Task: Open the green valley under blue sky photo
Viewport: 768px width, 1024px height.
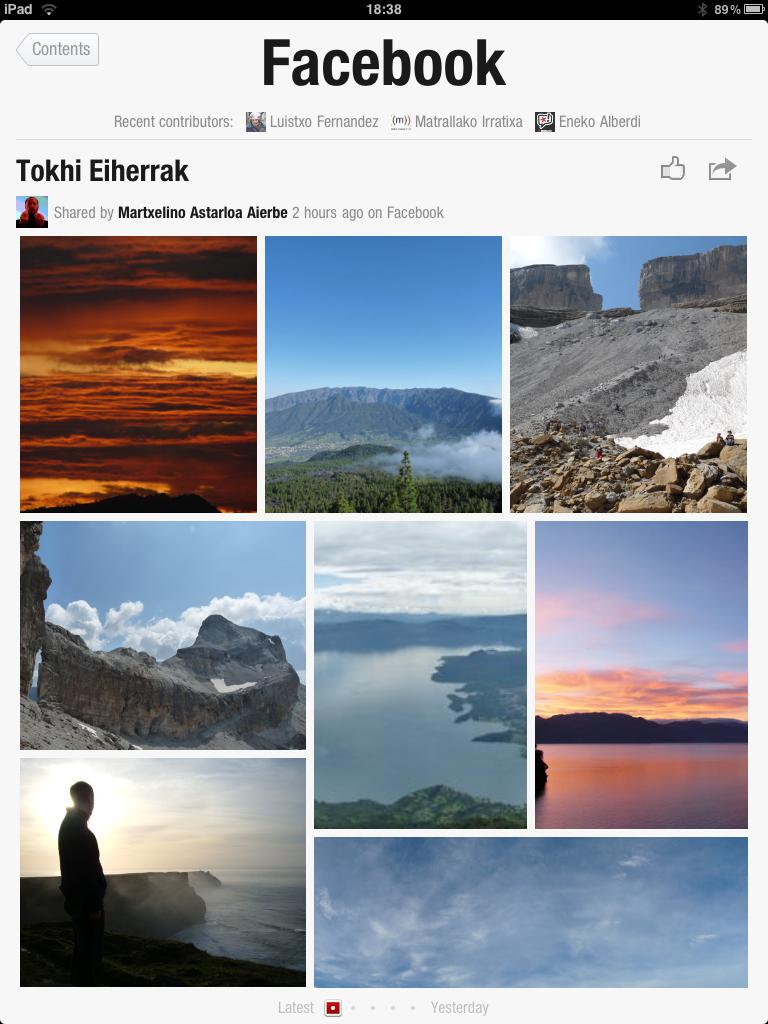Action: [383, 374]
